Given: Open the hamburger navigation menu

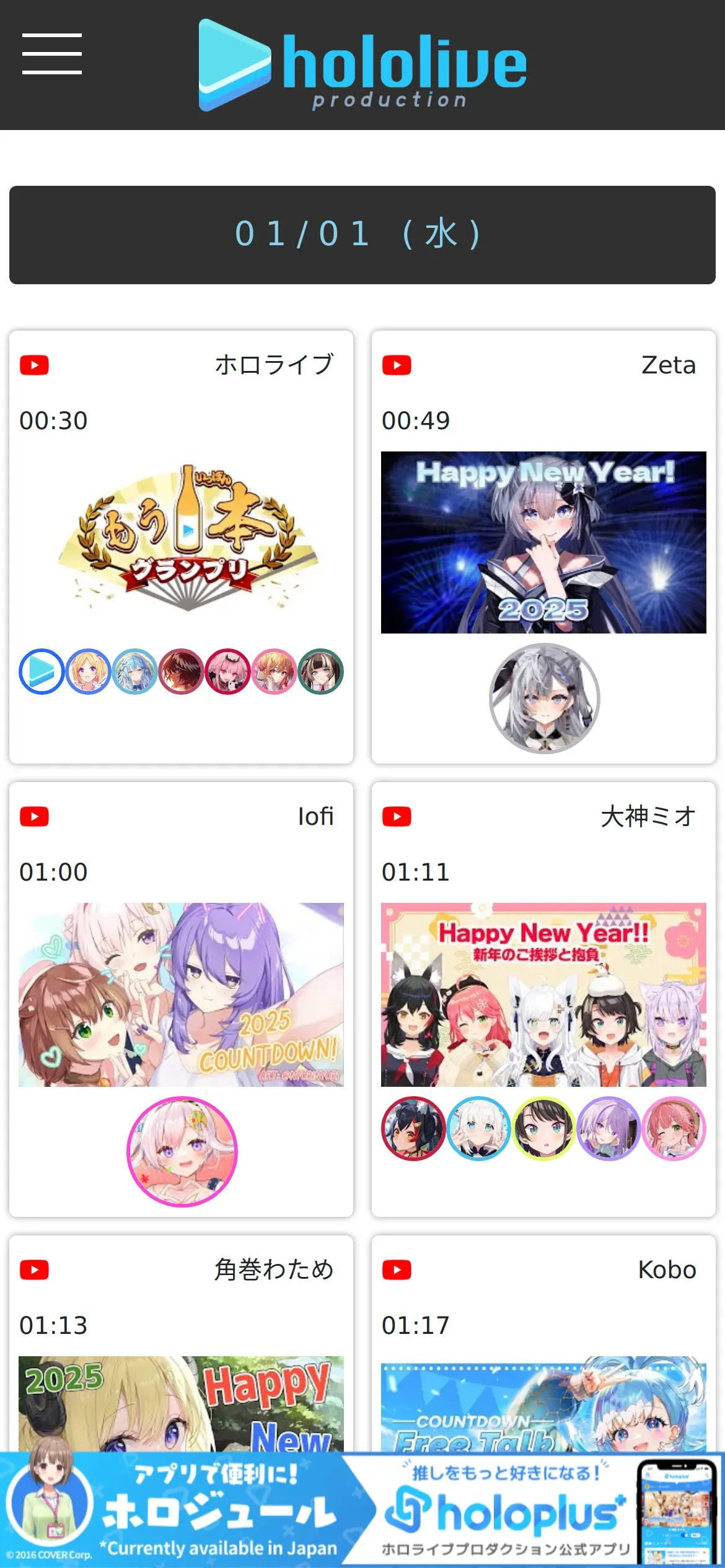Looking at the screenshot, I should click(52, 54).
